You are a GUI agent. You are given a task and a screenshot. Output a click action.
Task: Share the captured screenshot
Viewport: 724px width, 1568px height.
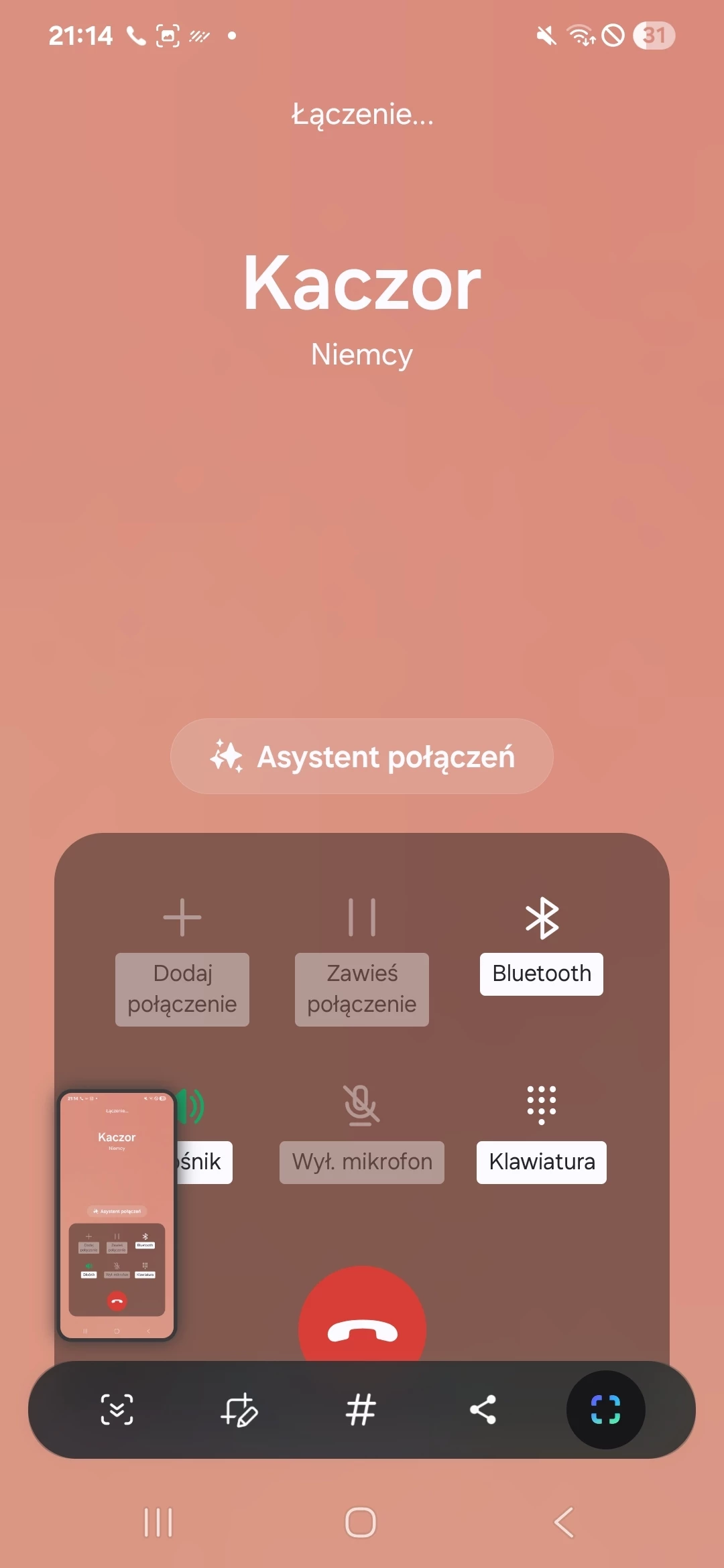(483, 1409)
